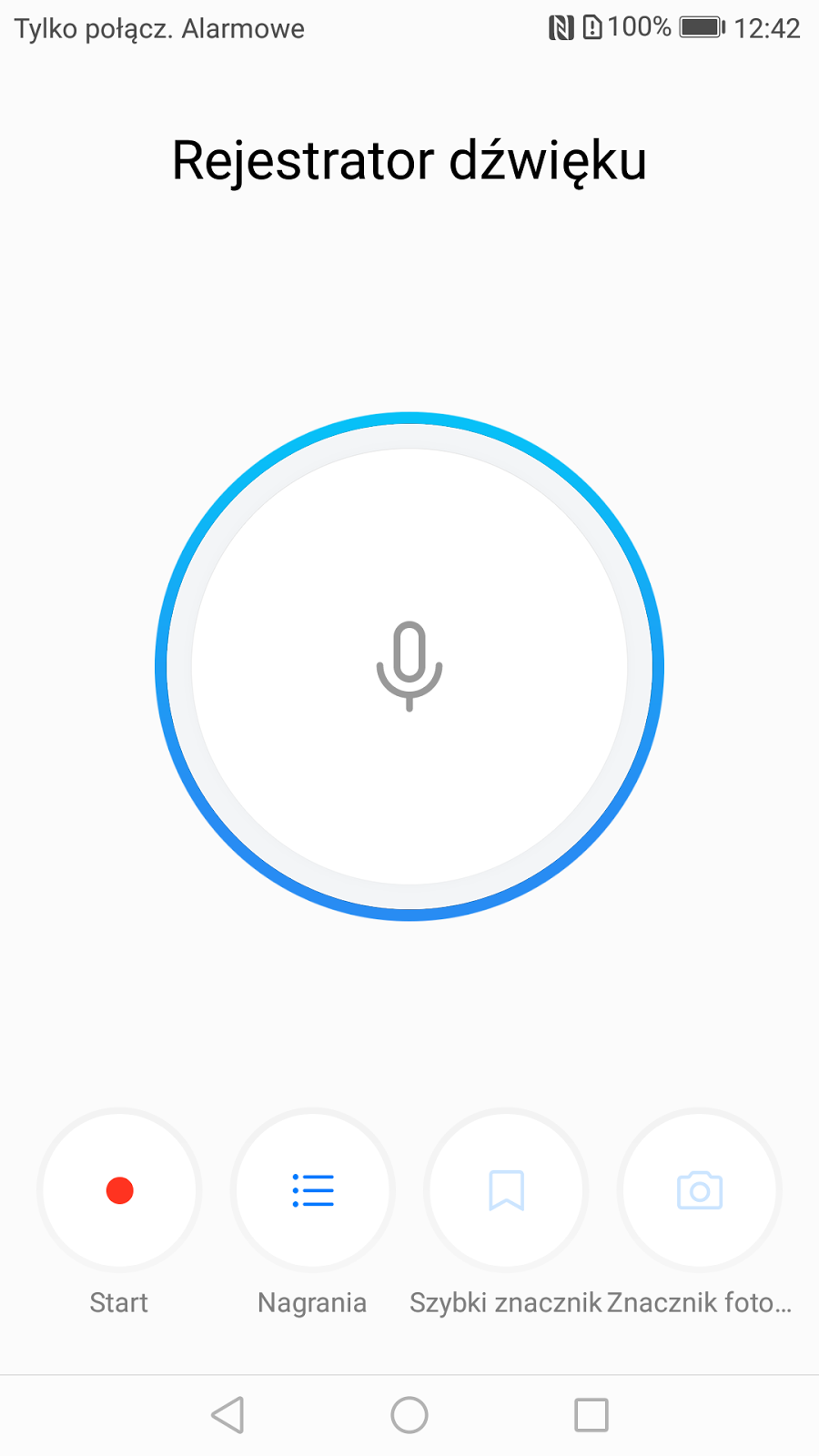The height and width of the screenshot is (1456, 819).
Task: Show recent apps
Action: pos(591,1415)
